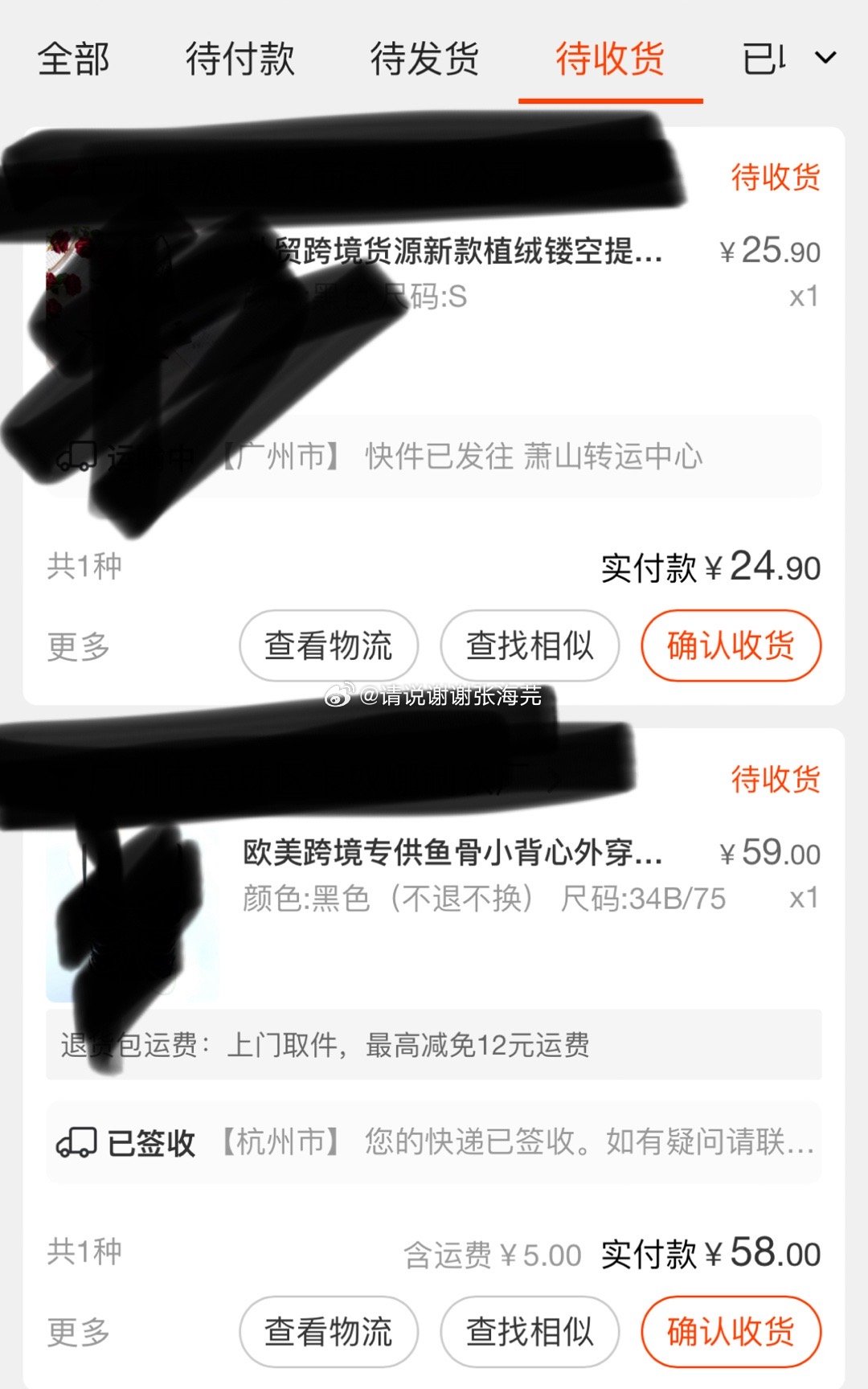Image resolution: width=868 pixels, height=1389 pixels.
Task: Tap 查找相似 for the ¥24.90 order
Action: coord(530,645)
